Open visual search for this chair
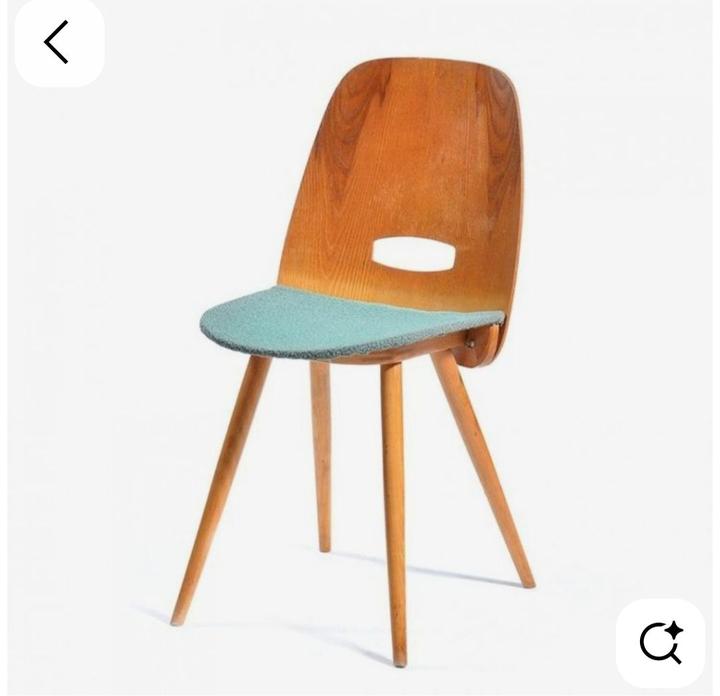The height and width of the screenshot is (696, 720). tap(660, 643)
